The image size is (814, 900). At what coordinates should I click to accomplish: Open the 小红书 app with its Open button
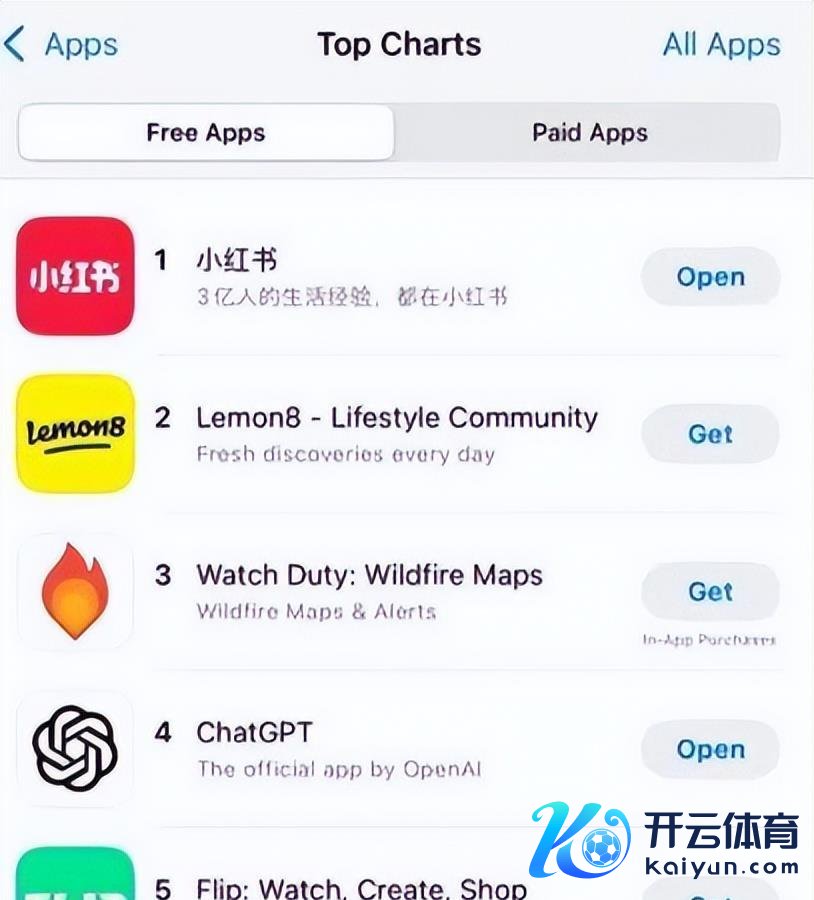click(710, 277)
